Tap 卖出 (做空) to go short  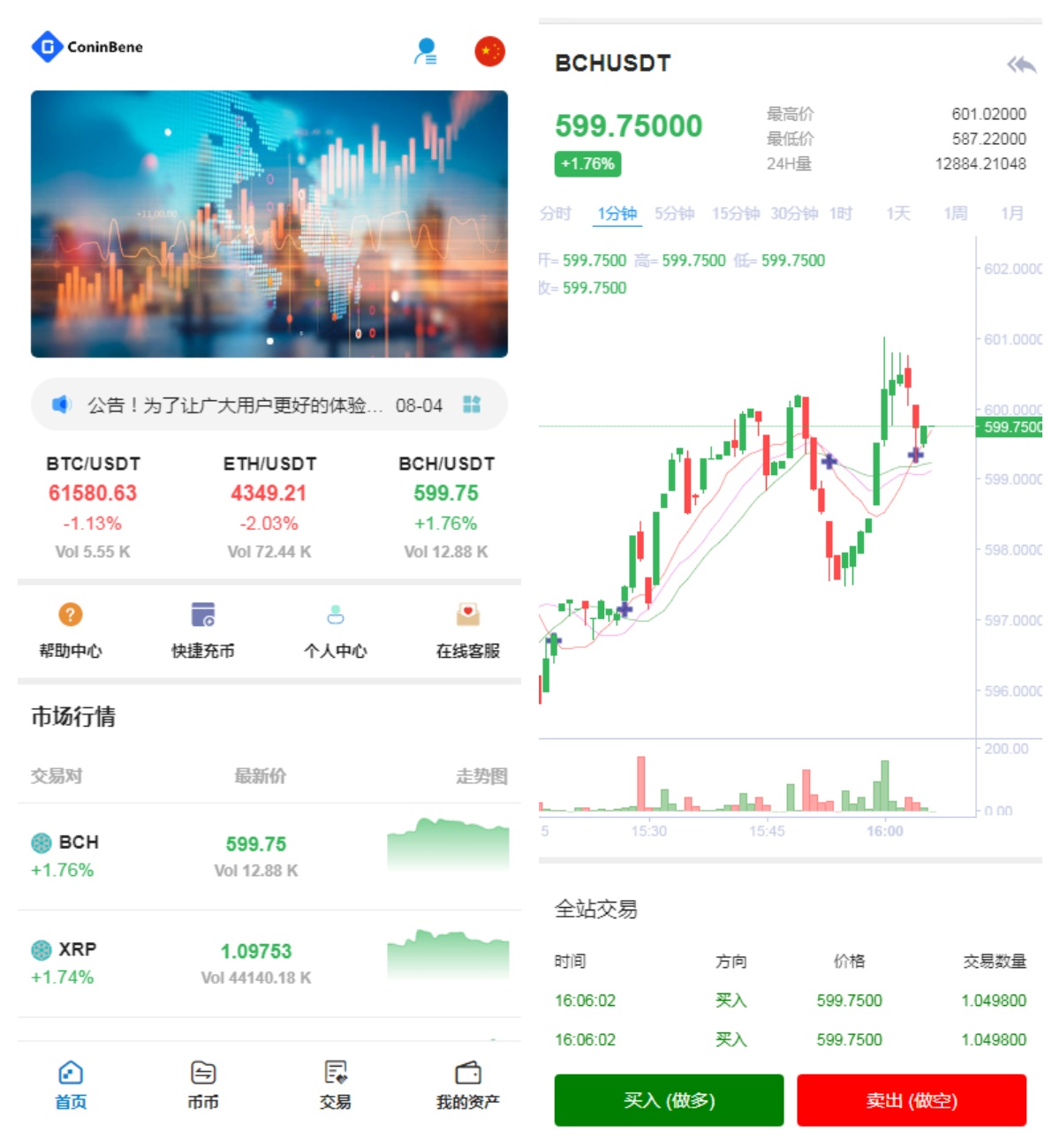tap(912, 1100)
